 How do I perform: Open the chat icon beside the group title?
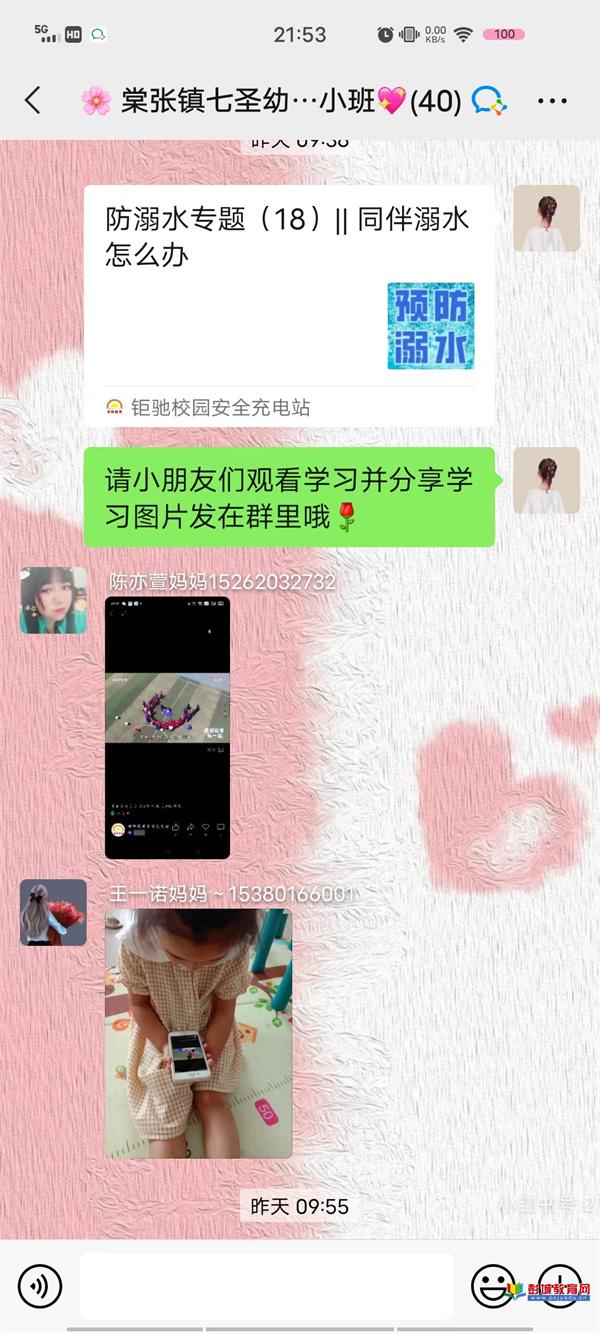pos(489,100)
